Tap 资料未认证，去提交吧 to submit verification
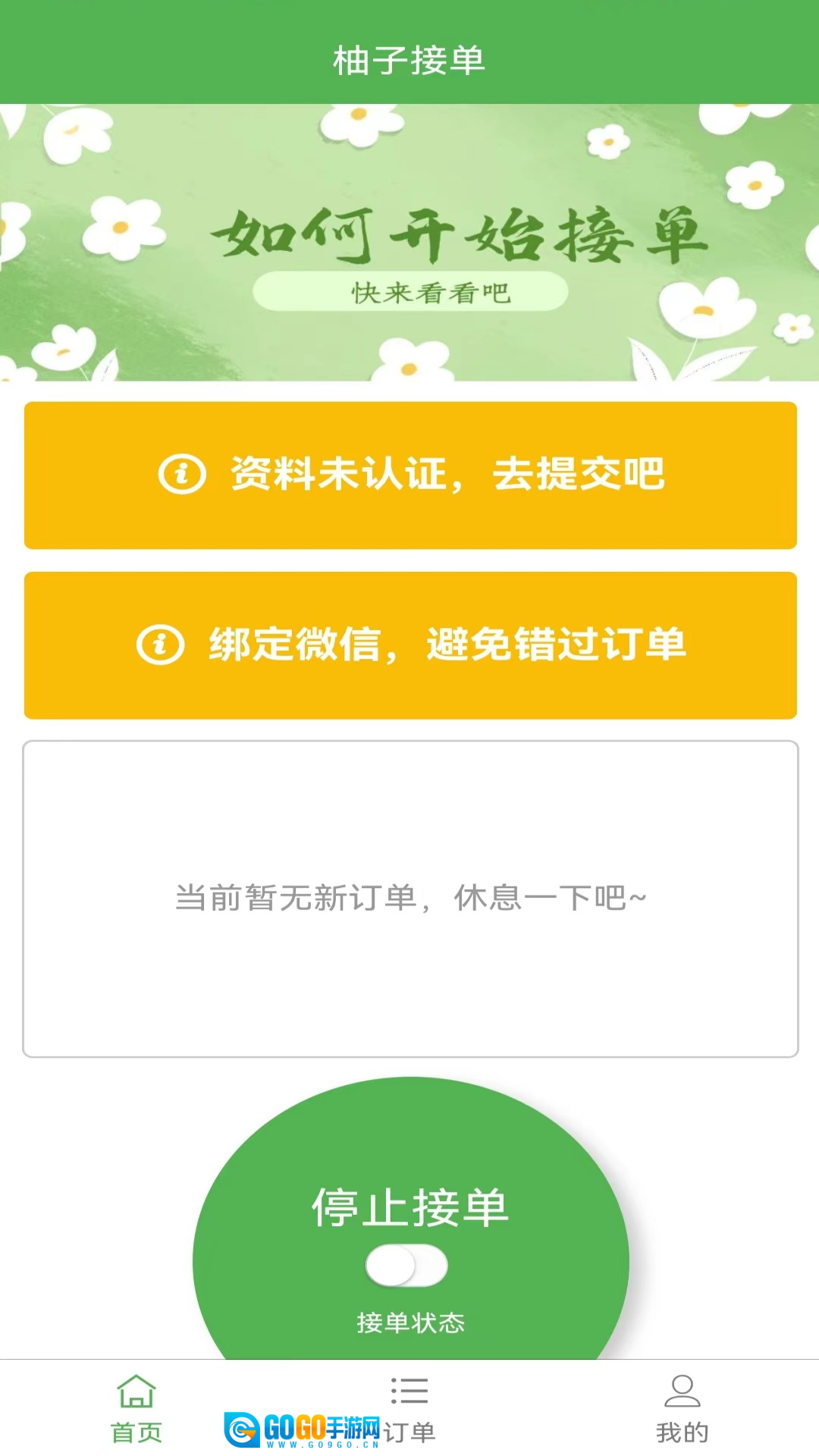This screenshot has height=1456, width=819. coord(409,475)
